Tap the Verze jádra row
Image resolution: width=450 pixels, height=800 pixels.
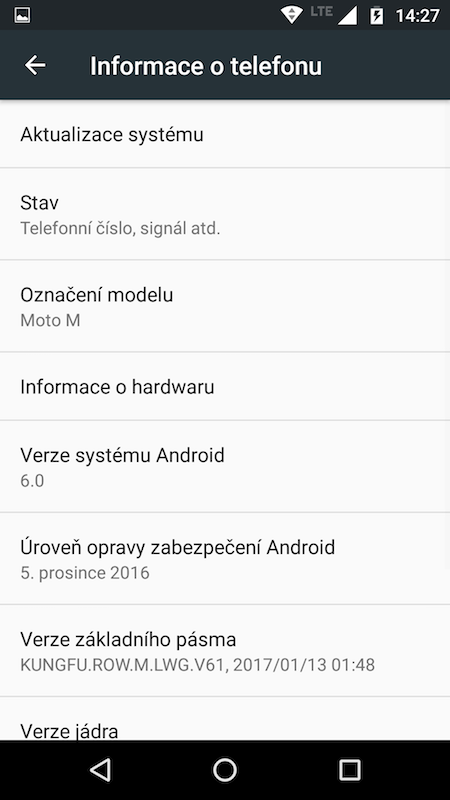tap(225, 719)
